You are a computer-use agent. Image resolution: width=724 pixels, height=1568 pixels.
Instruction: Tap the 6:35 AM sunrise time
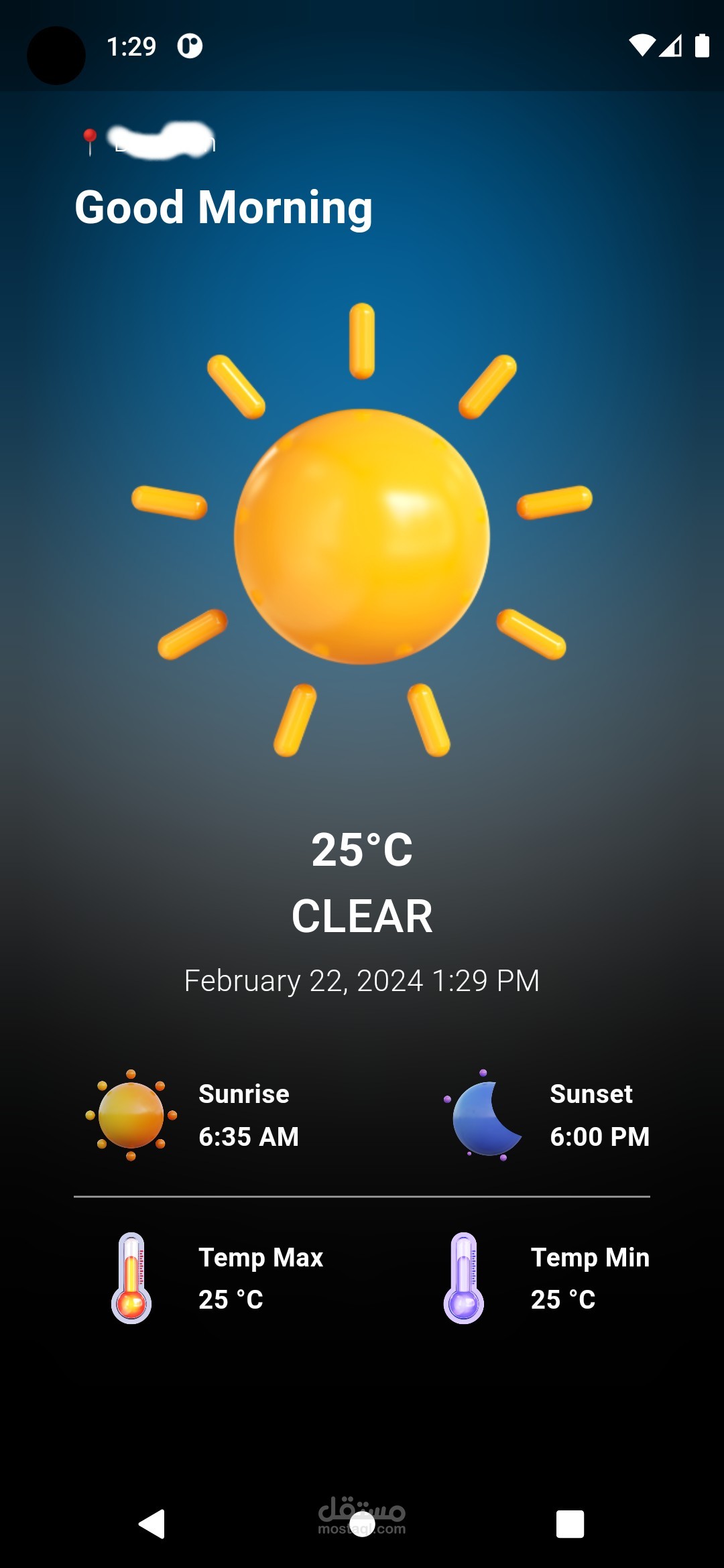point(249,1137)
